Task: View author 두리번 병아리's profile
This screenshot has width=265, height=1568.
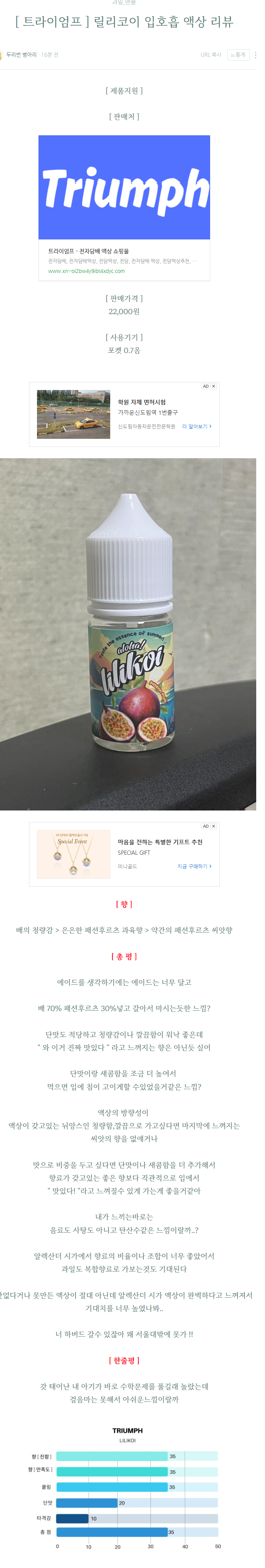Action: pos(21,55)
